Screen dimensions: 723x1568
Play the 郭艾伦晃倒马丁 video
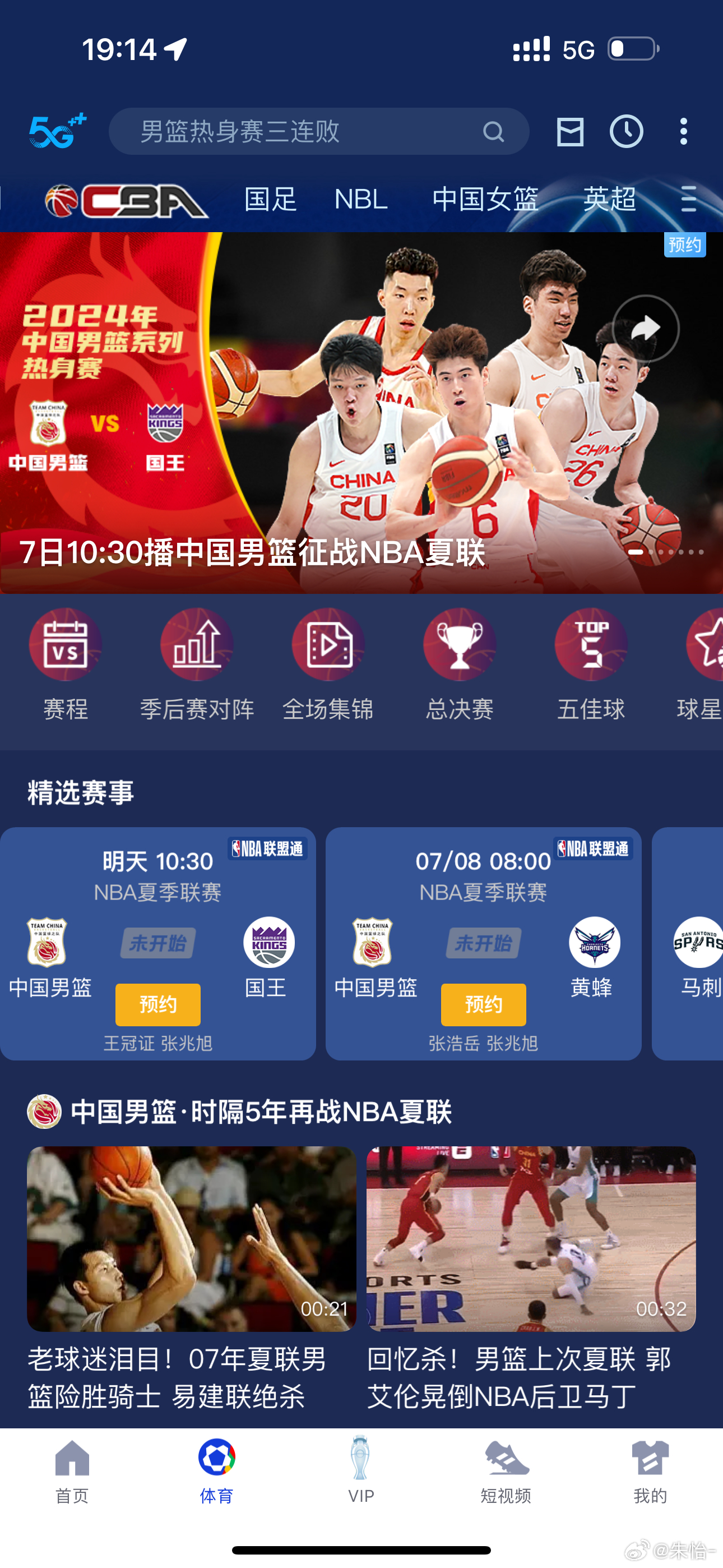[531, 1239]
